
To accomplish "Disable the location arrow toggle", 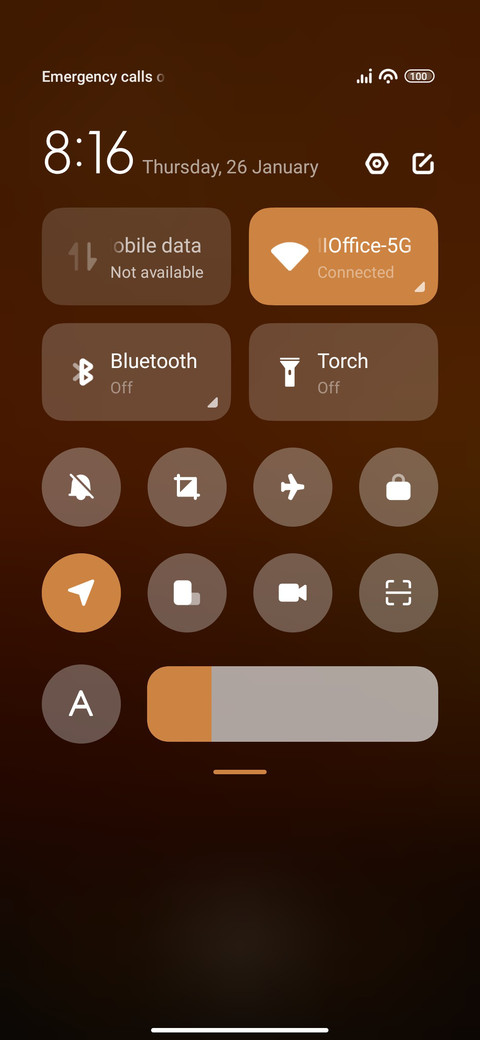I will (x=81, y=592).
